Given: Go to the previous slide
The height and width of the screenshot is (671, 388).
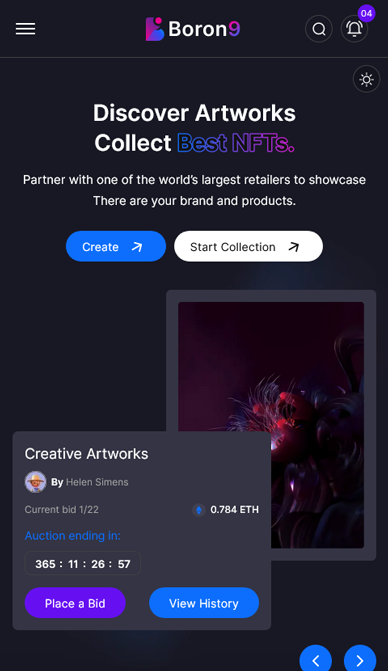Looking at the screenshot, I should point(316,659).
